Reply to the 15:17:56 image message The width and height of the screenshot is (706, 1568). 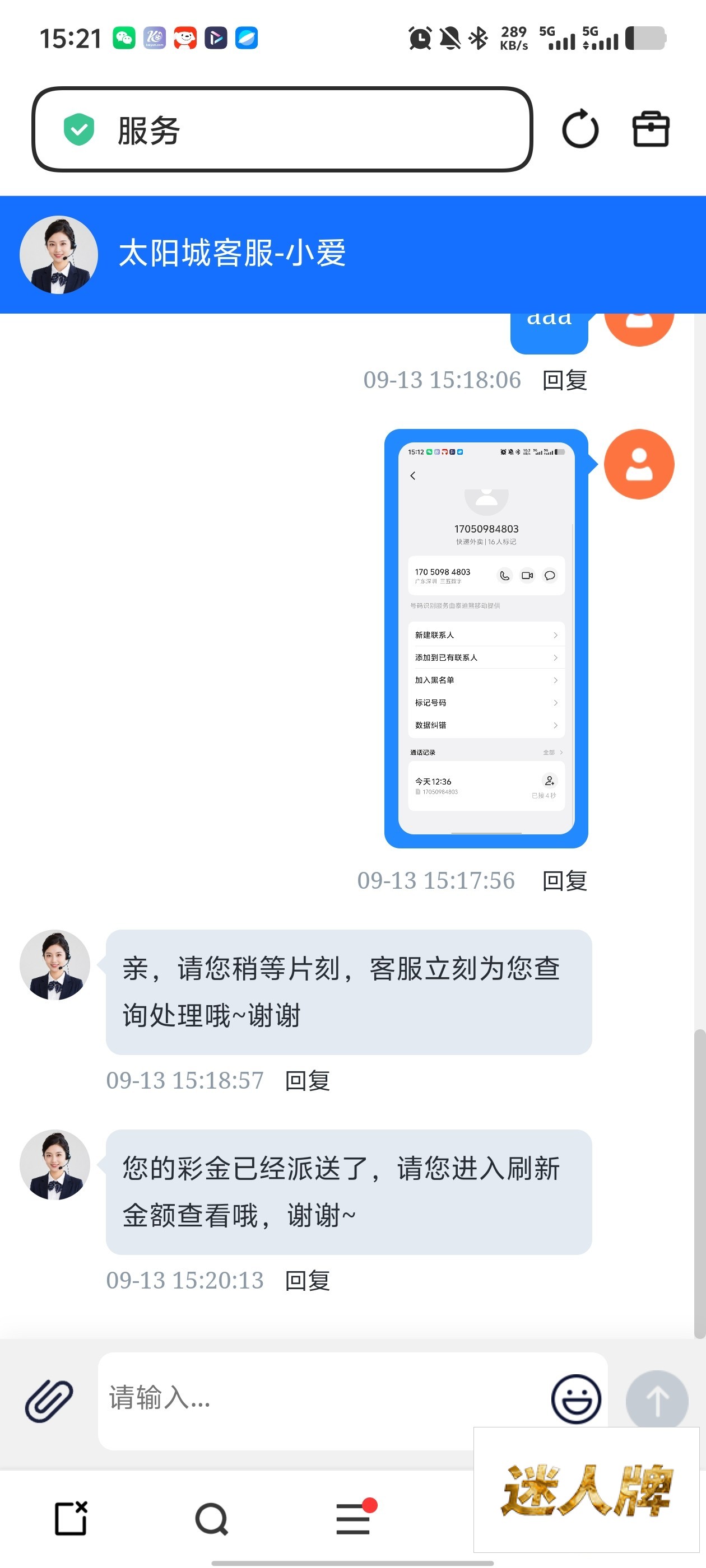pos(564,881)
